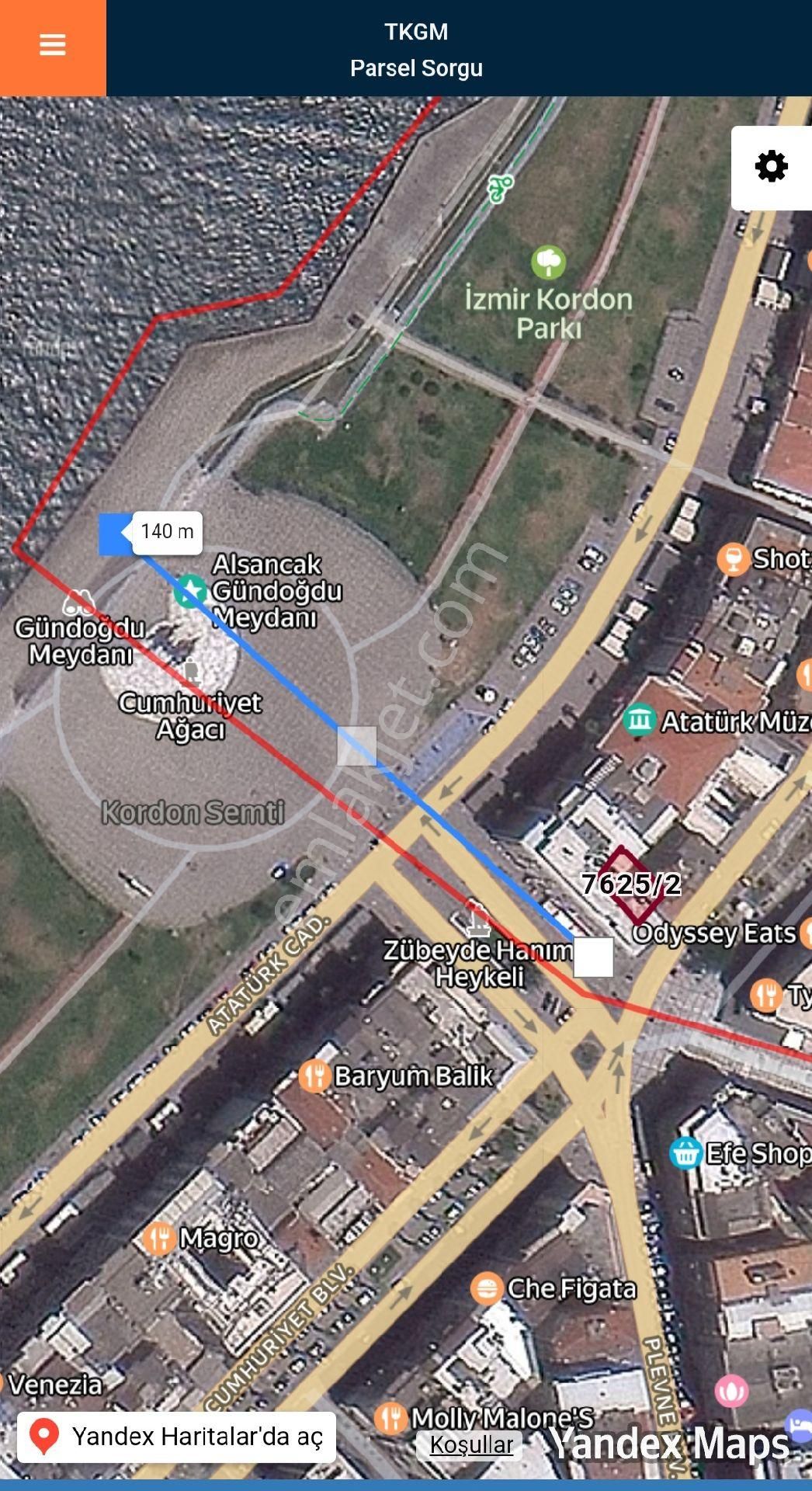Open the hamburger drawer menu
Viewport: 812px width, 1491px height.
(x=52, y=47)
